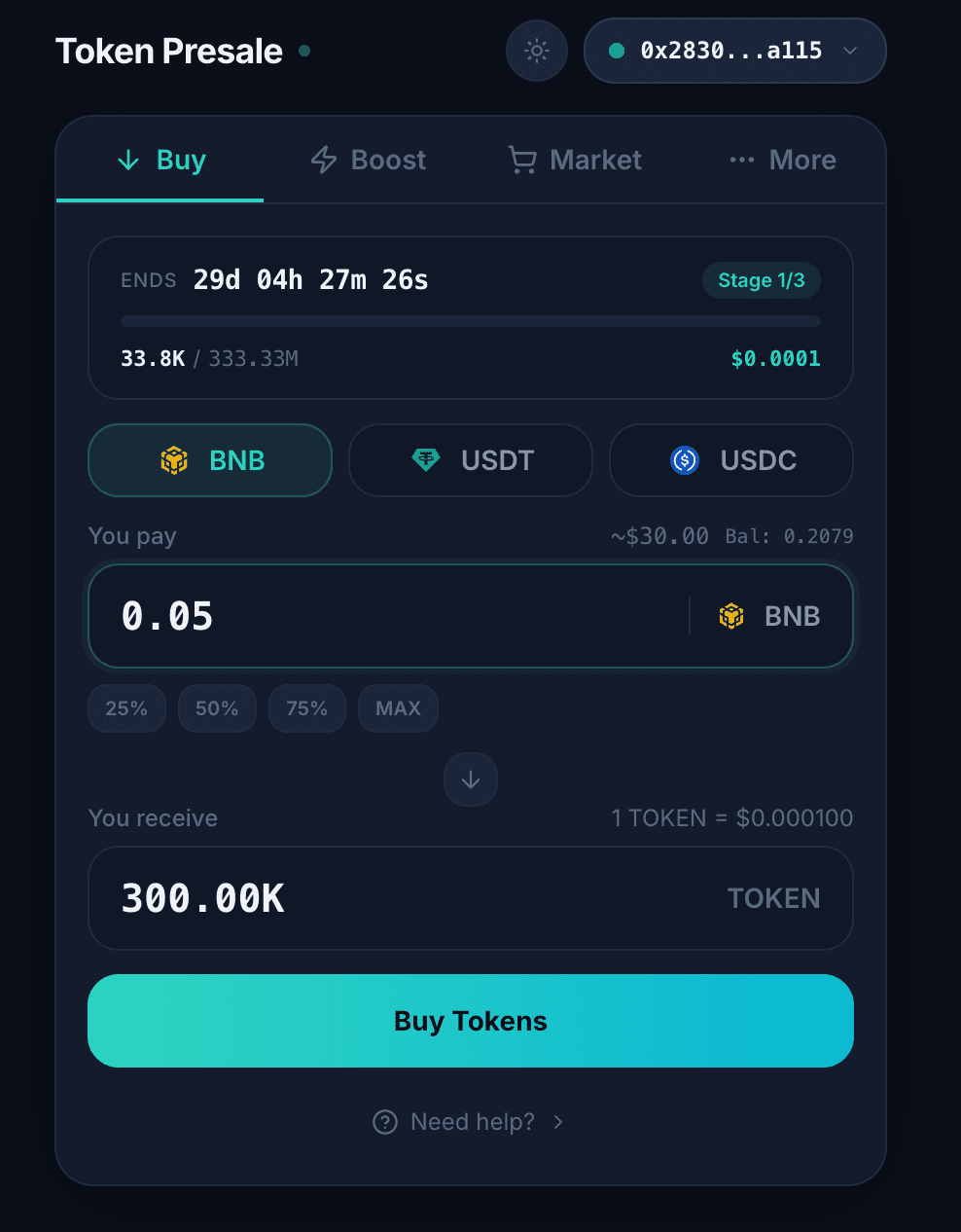
Task: Tap the Buy Tokens button
Action: [471, 1021]
